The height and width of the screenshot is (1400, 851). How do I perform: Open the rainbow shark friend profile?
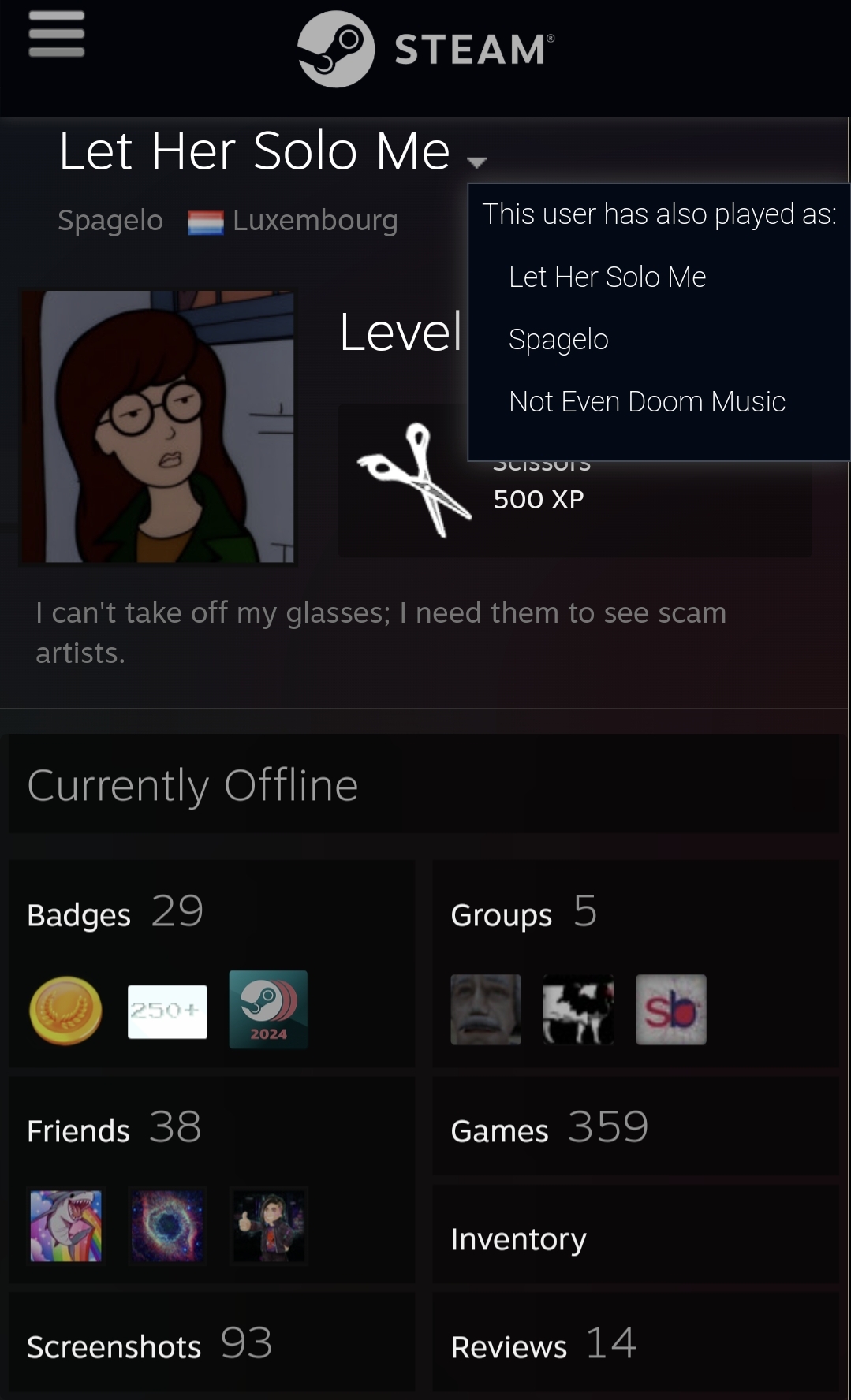coord(65,1226)
